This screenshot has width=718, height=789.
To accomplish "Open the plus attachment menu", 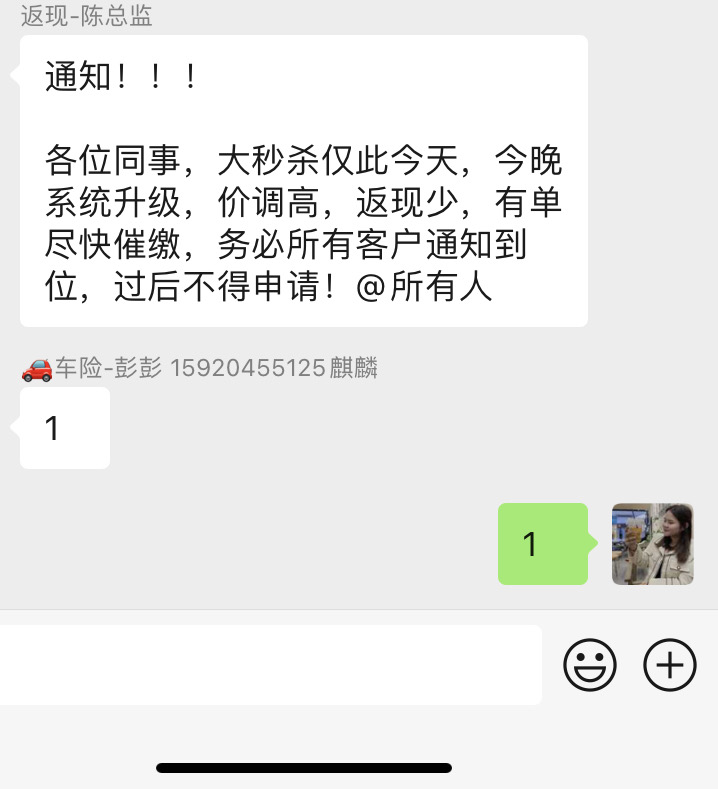I will pos(669,665).
